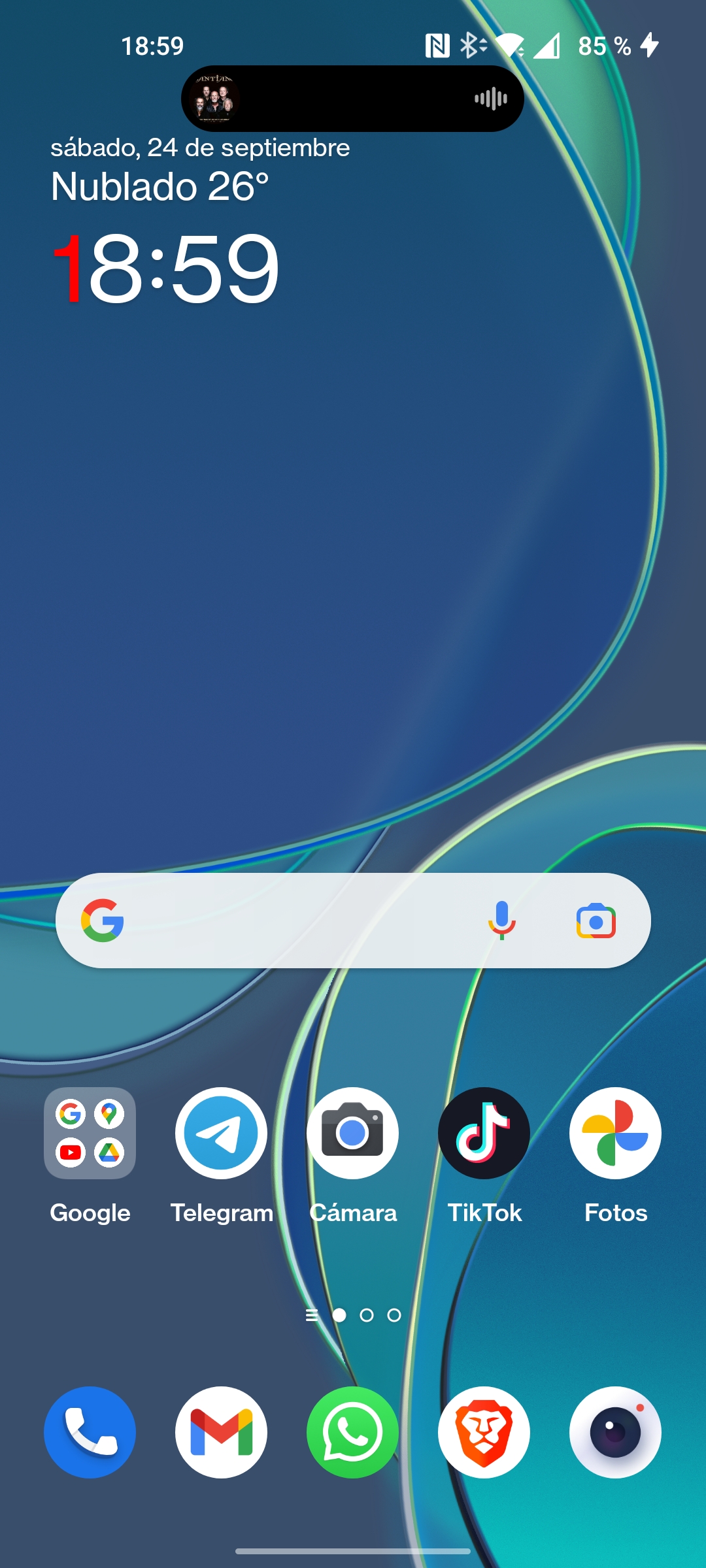Open the sábado, 24 de septiembre date
Viewport: 706px width, 1568px height.
(x=200, y=148)
